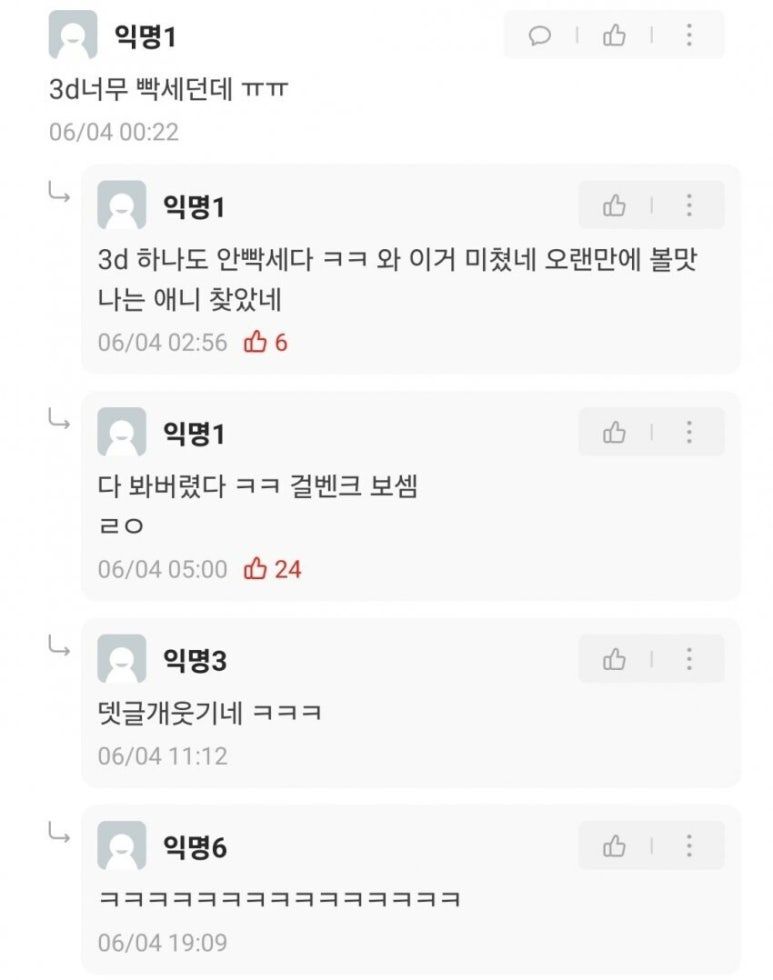Open overflow menu on '3d너무 빡세던데' comment
The image size is (773, 980).
pos(689,36)
